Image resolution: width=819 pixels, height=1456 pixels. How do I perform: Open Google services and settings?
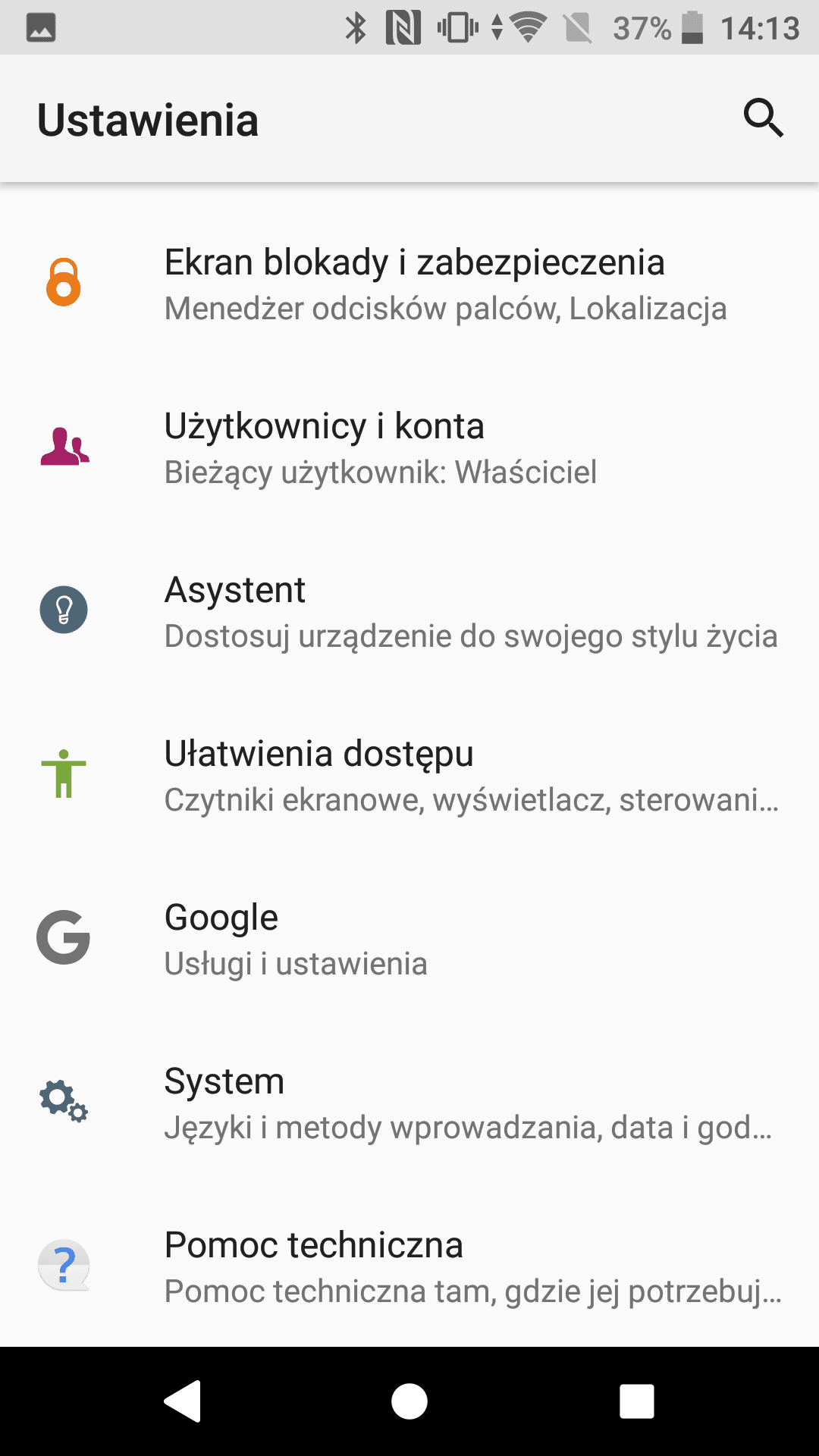[409, 939]
